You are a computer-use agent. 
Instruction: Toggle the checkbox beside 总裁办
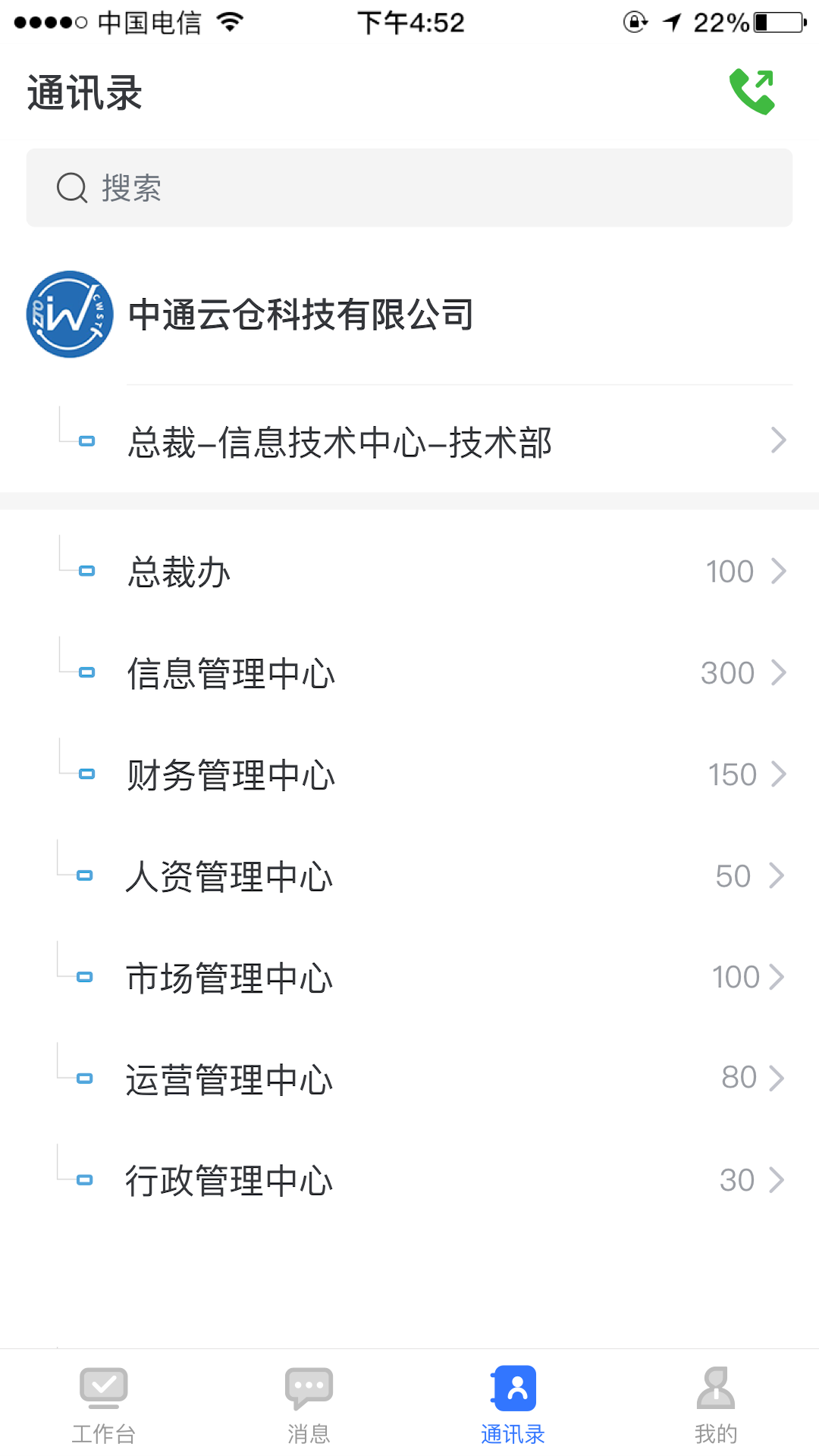pos(86,571)
